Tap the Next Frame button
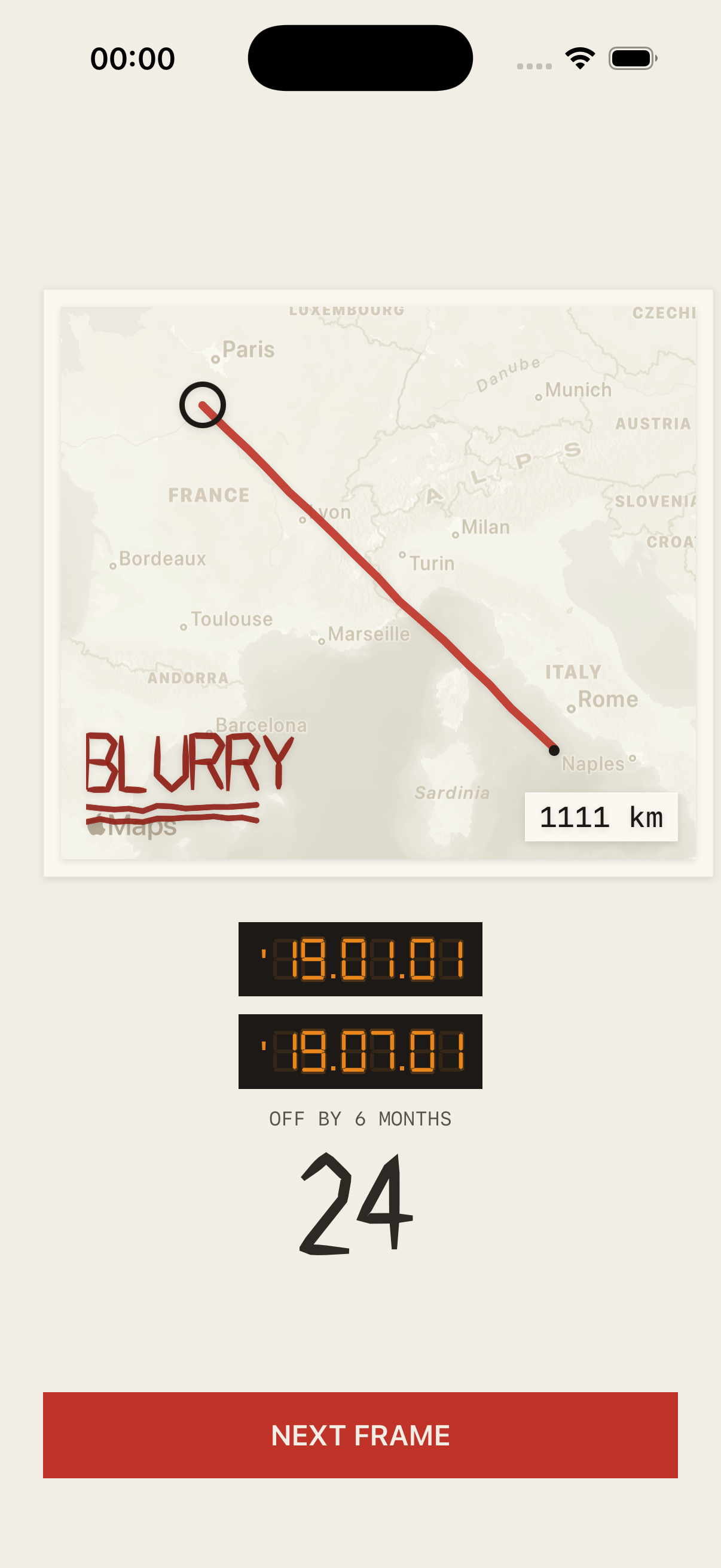721x1568 pixels. pyautogui.click(x=360, y=1435)
